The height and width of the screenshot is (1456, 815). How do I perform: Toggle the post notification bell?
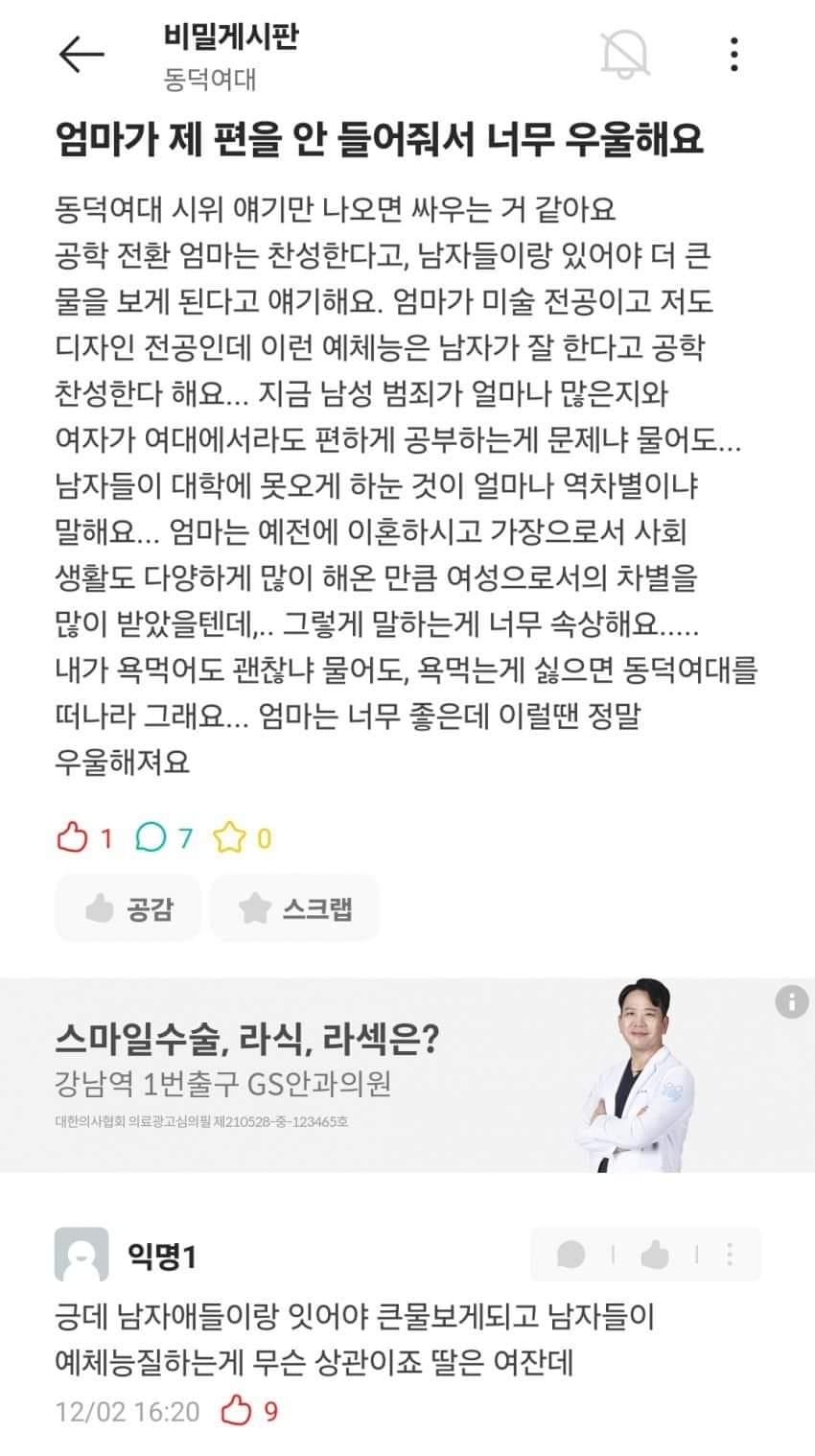pos(625,54)
